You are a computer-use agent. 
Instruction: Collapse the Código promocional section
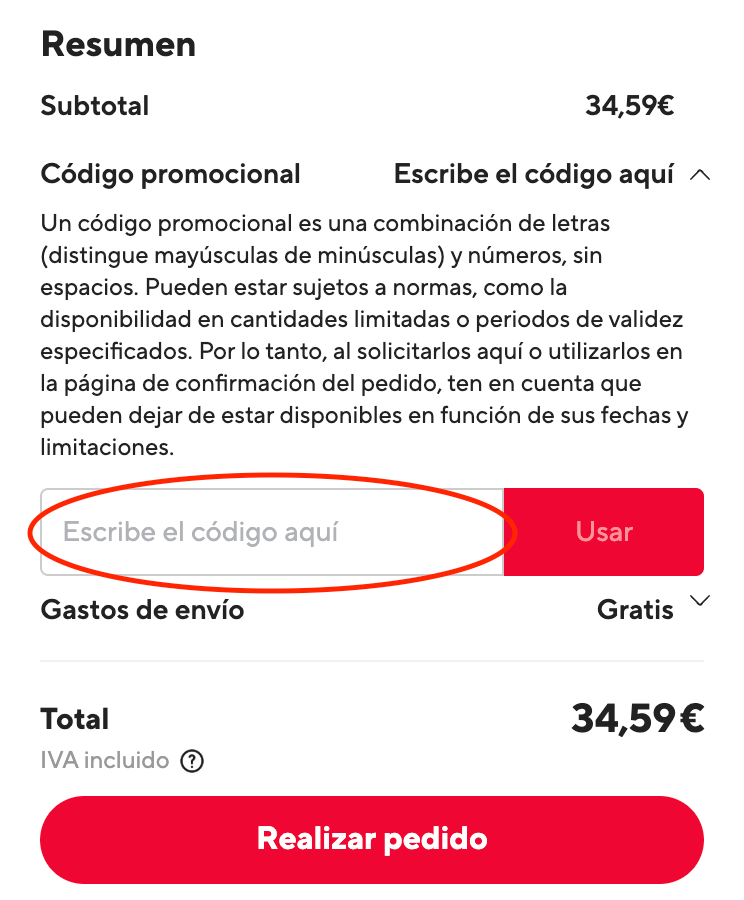(700, 174)
